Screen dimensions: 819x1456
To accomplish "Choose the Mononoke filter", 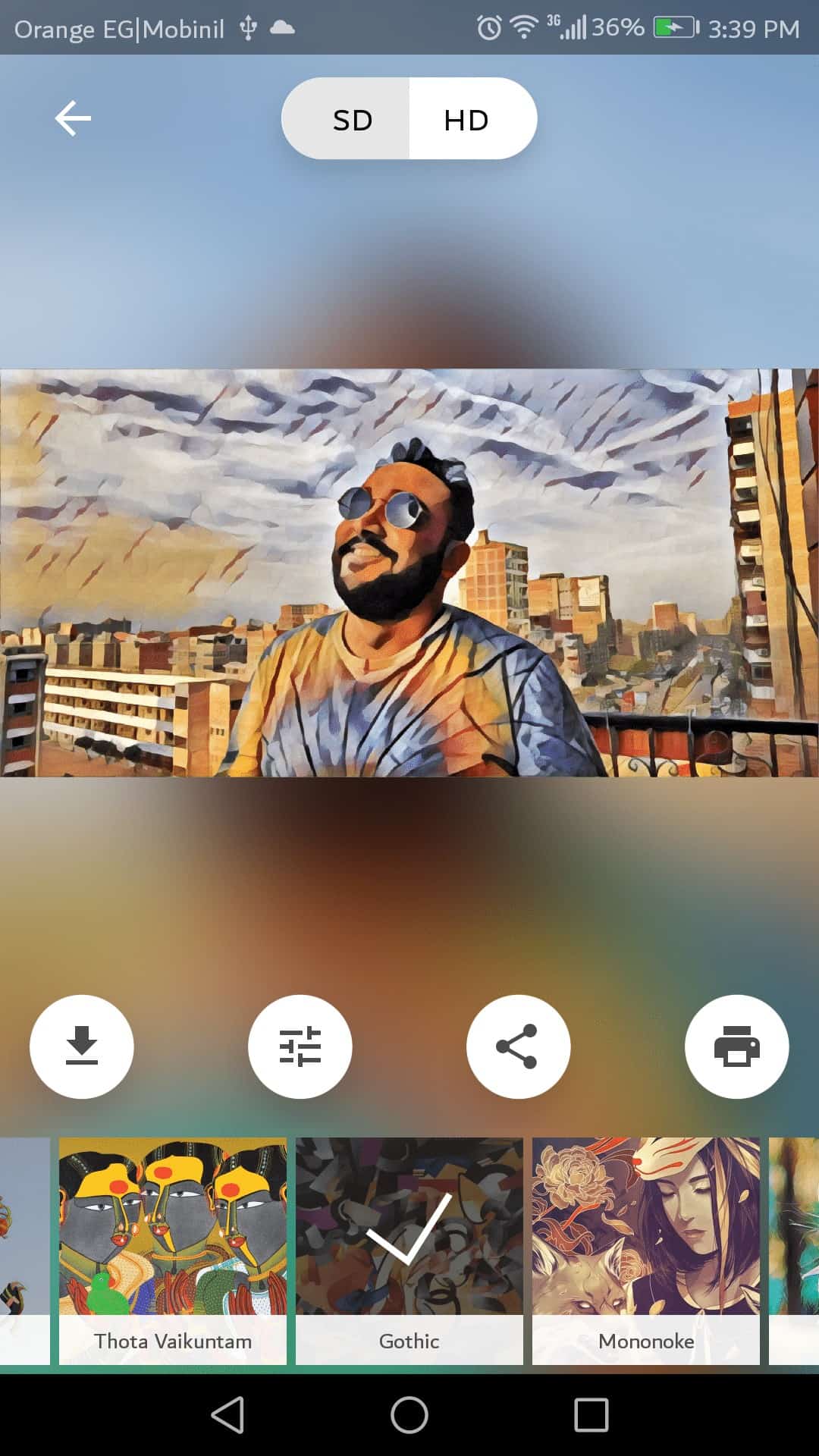I will point(646,1250).
